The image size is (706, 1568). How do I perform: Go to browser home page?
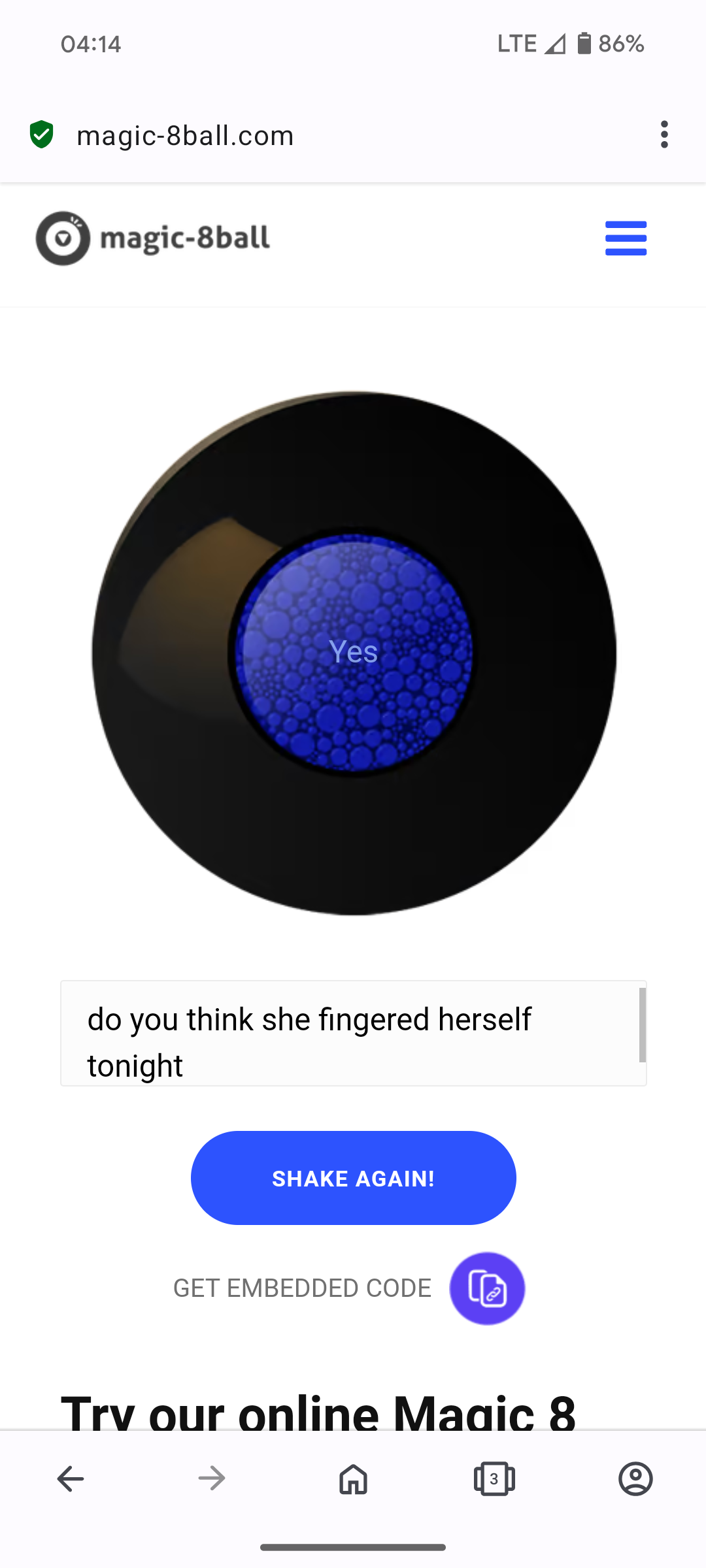(353, 1478)
